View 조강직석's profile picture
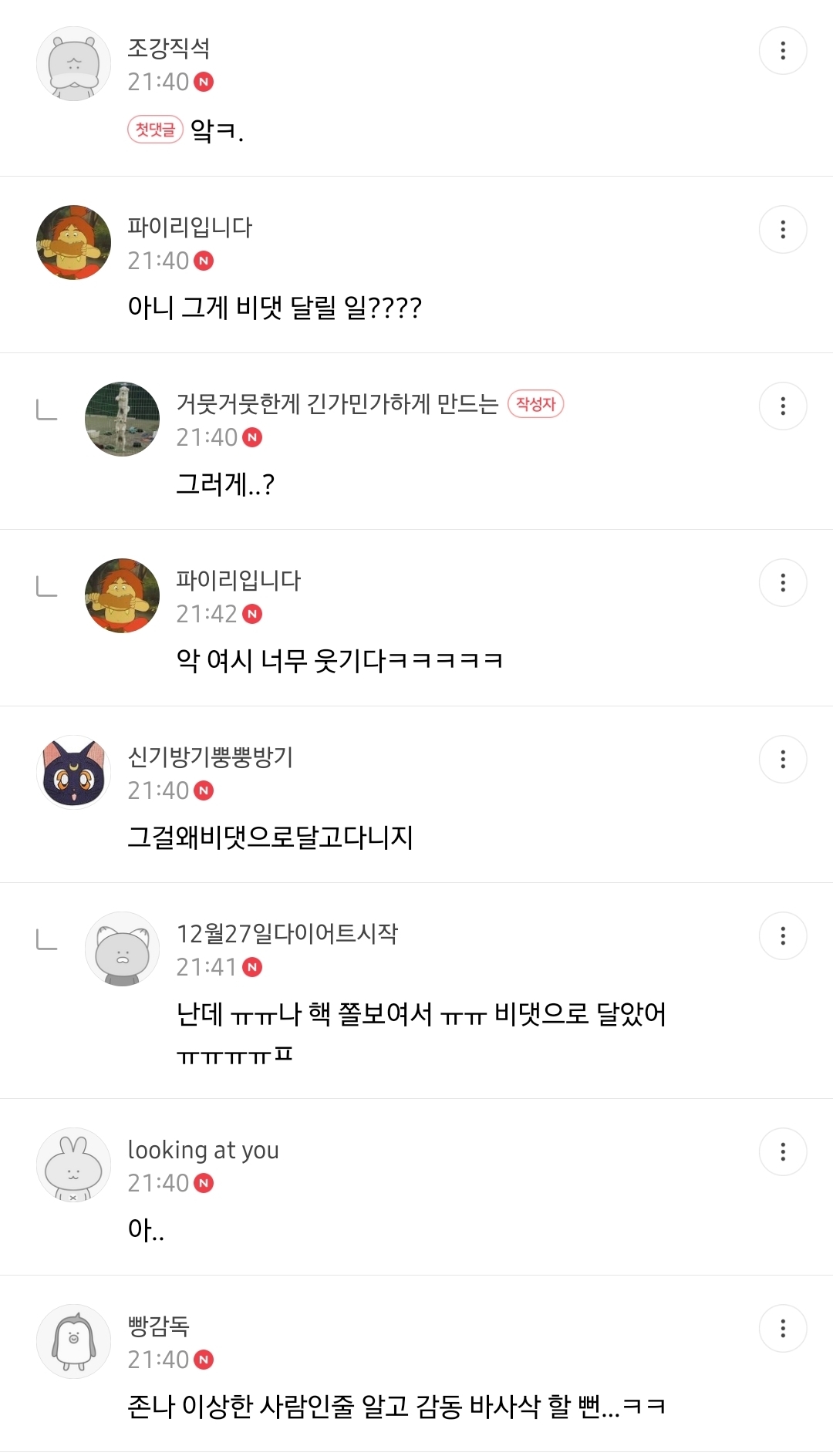 [x=74, y=64]
